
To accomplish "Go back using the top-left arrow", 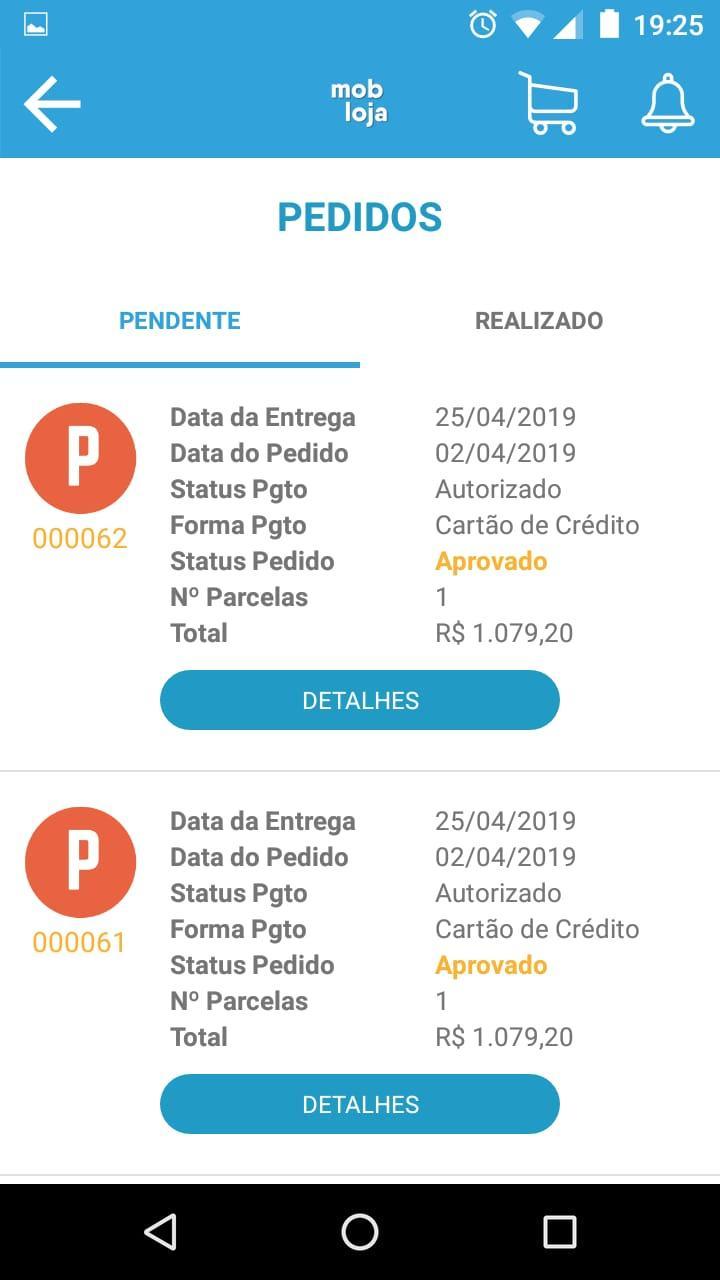I will (52, 104).
